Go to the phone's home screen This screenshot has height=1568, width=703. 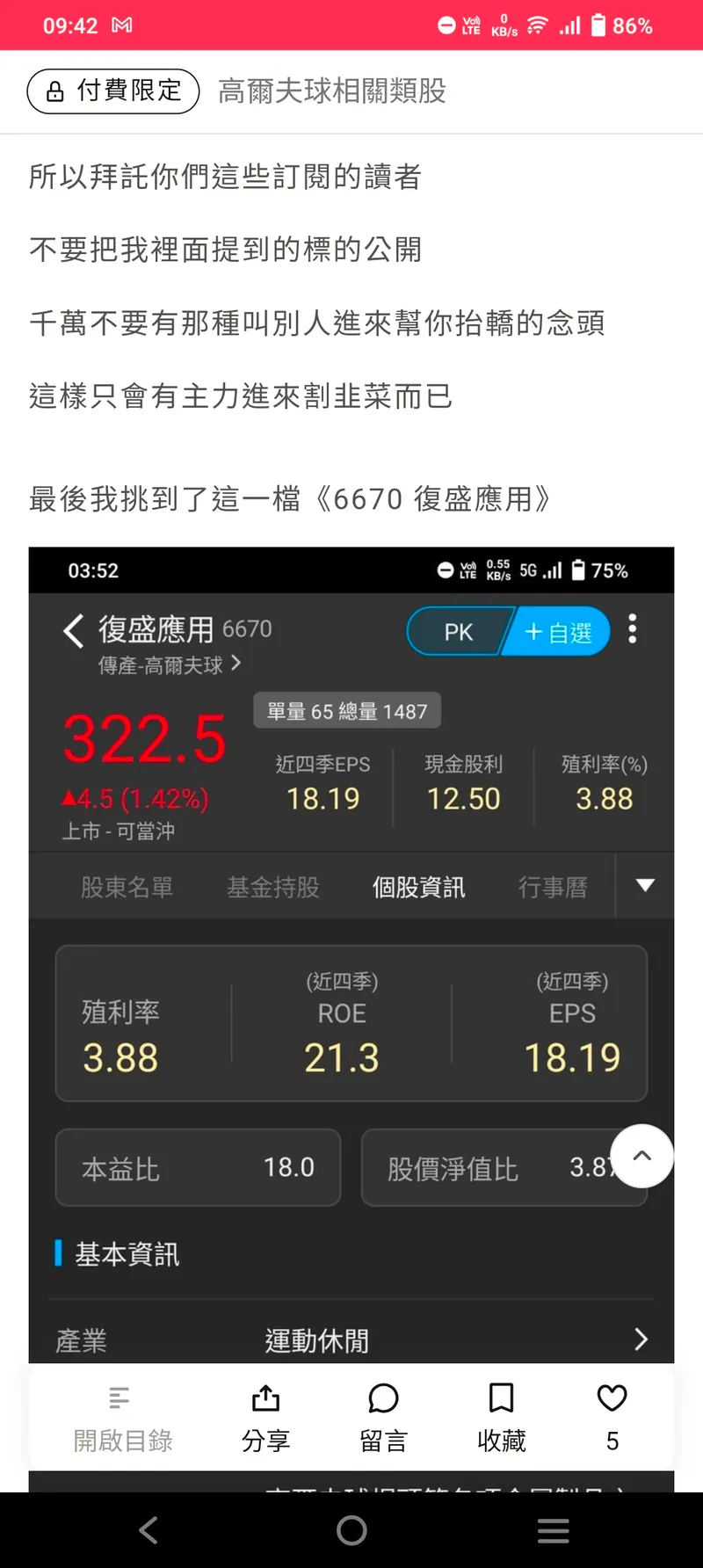[351, 1530]
